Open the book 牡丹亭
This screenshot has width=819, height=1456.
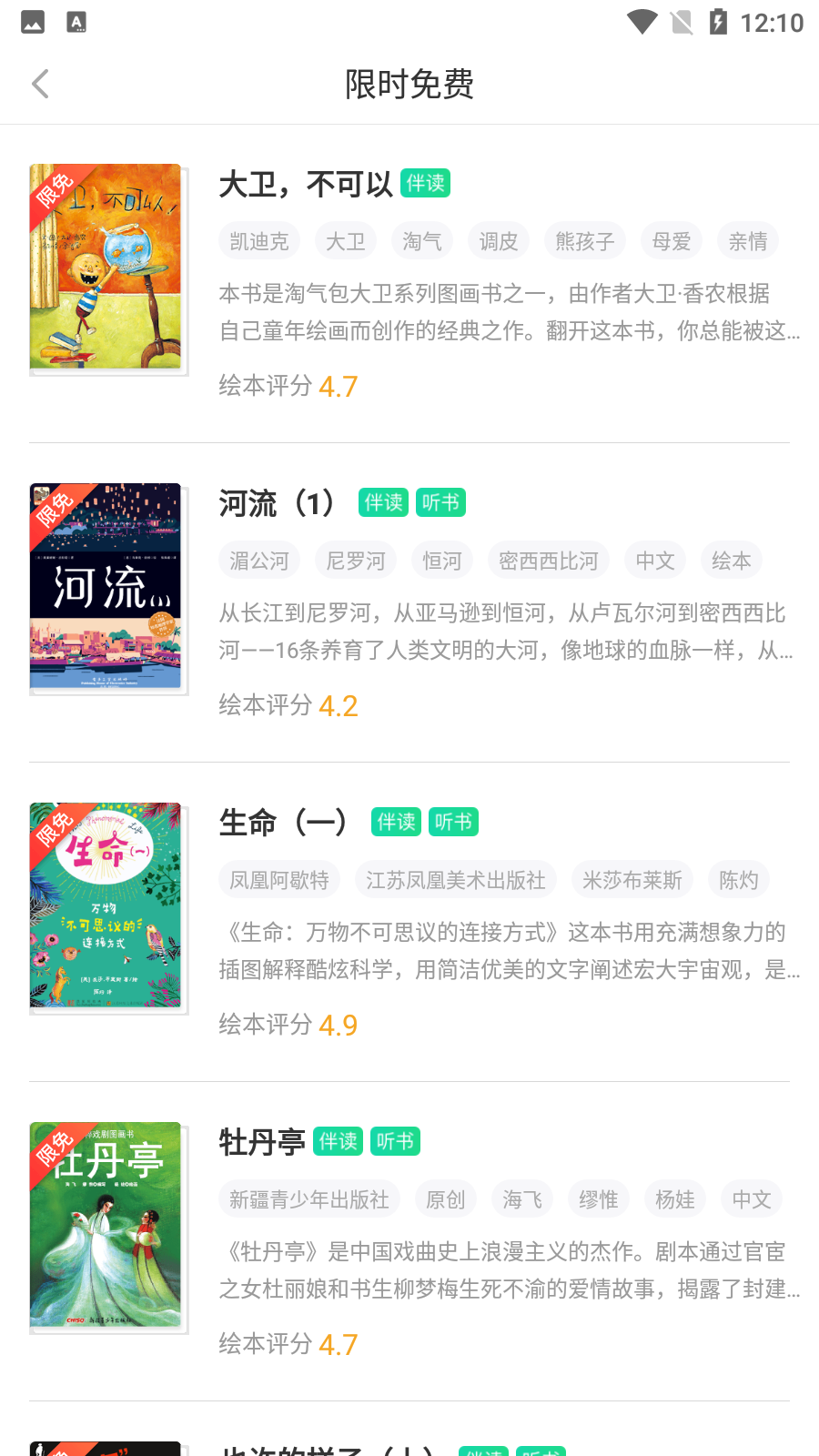click(x=262, y=1142)
